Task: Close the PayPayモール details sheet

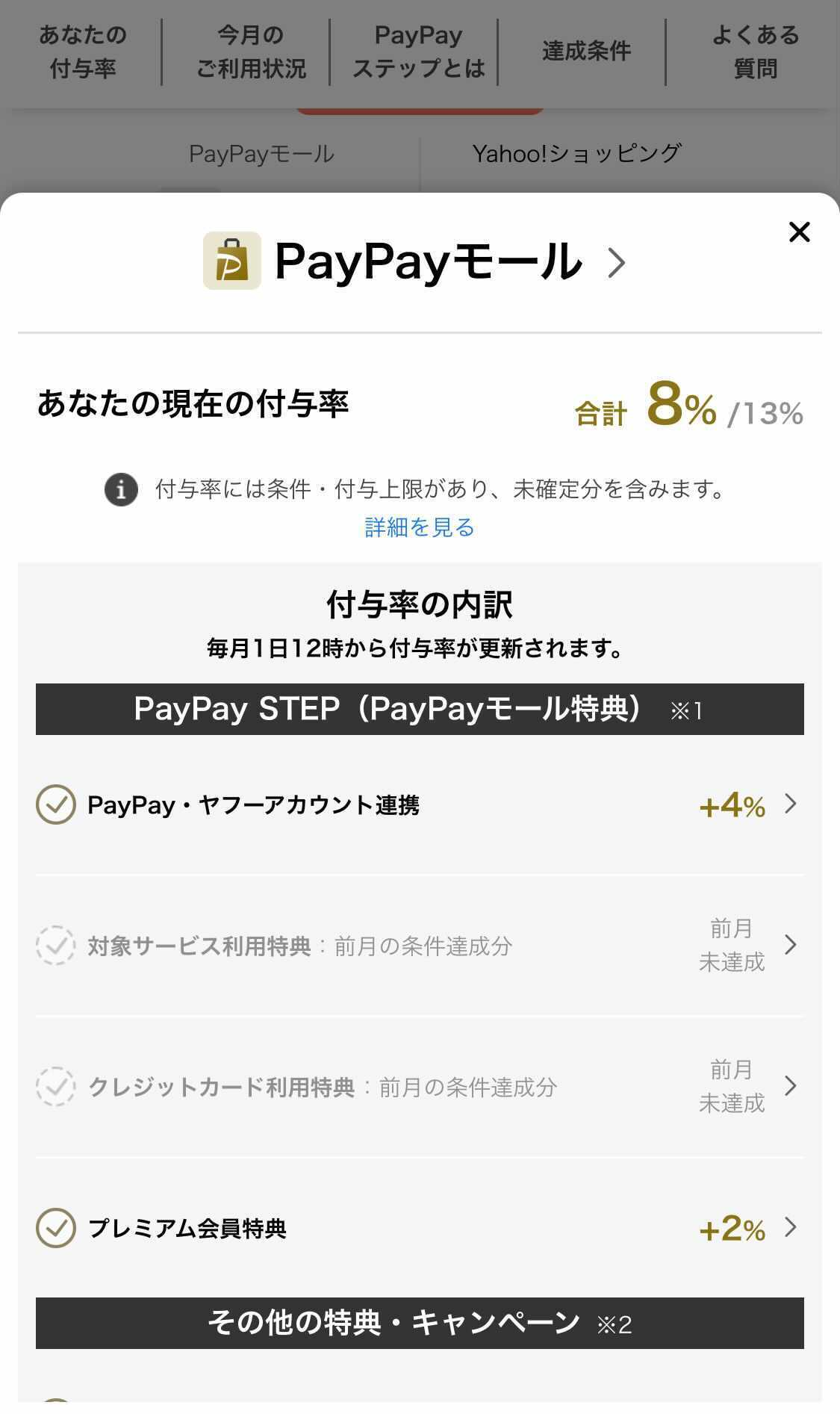Action: (799, 232)
